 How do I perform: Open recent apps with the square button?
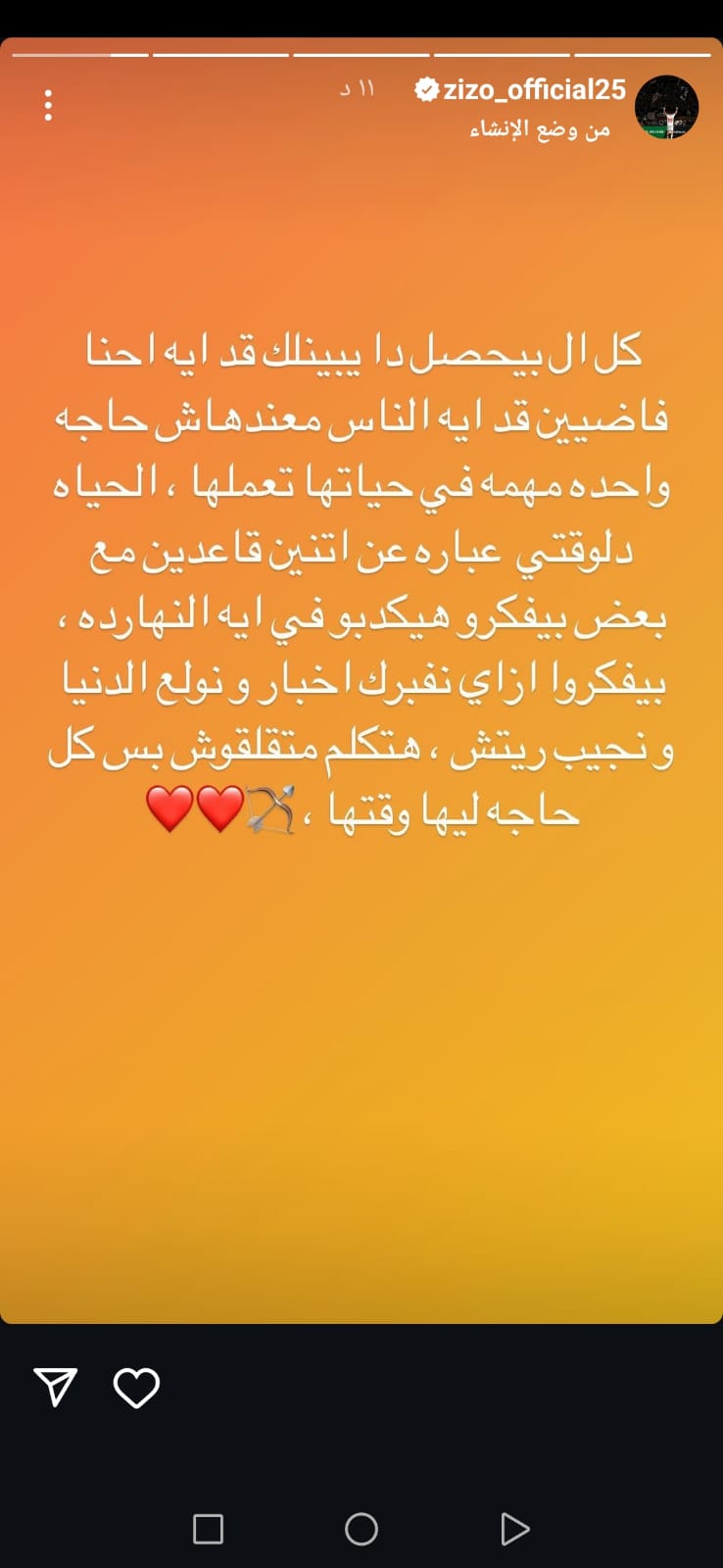point(208,1529)
